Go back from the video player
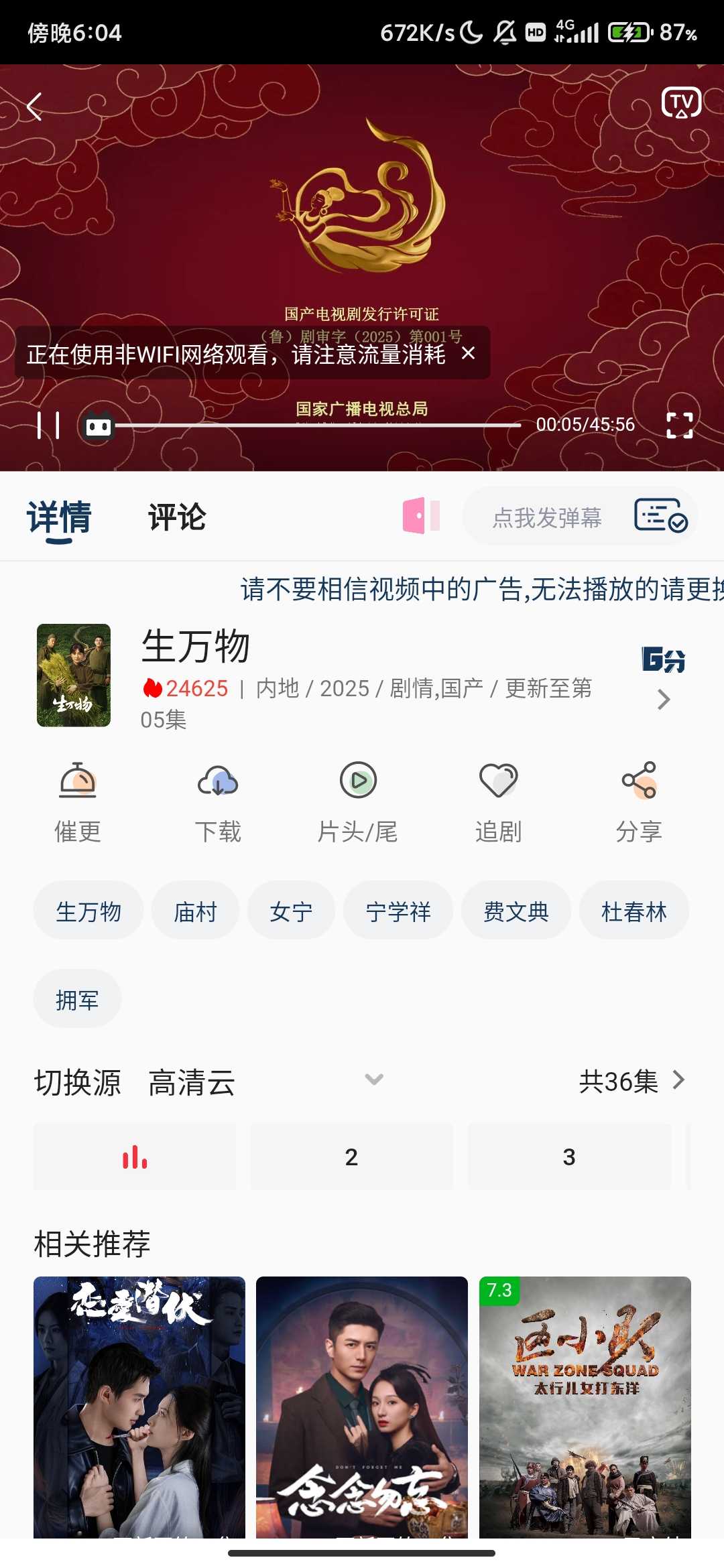 pos(35,107)
